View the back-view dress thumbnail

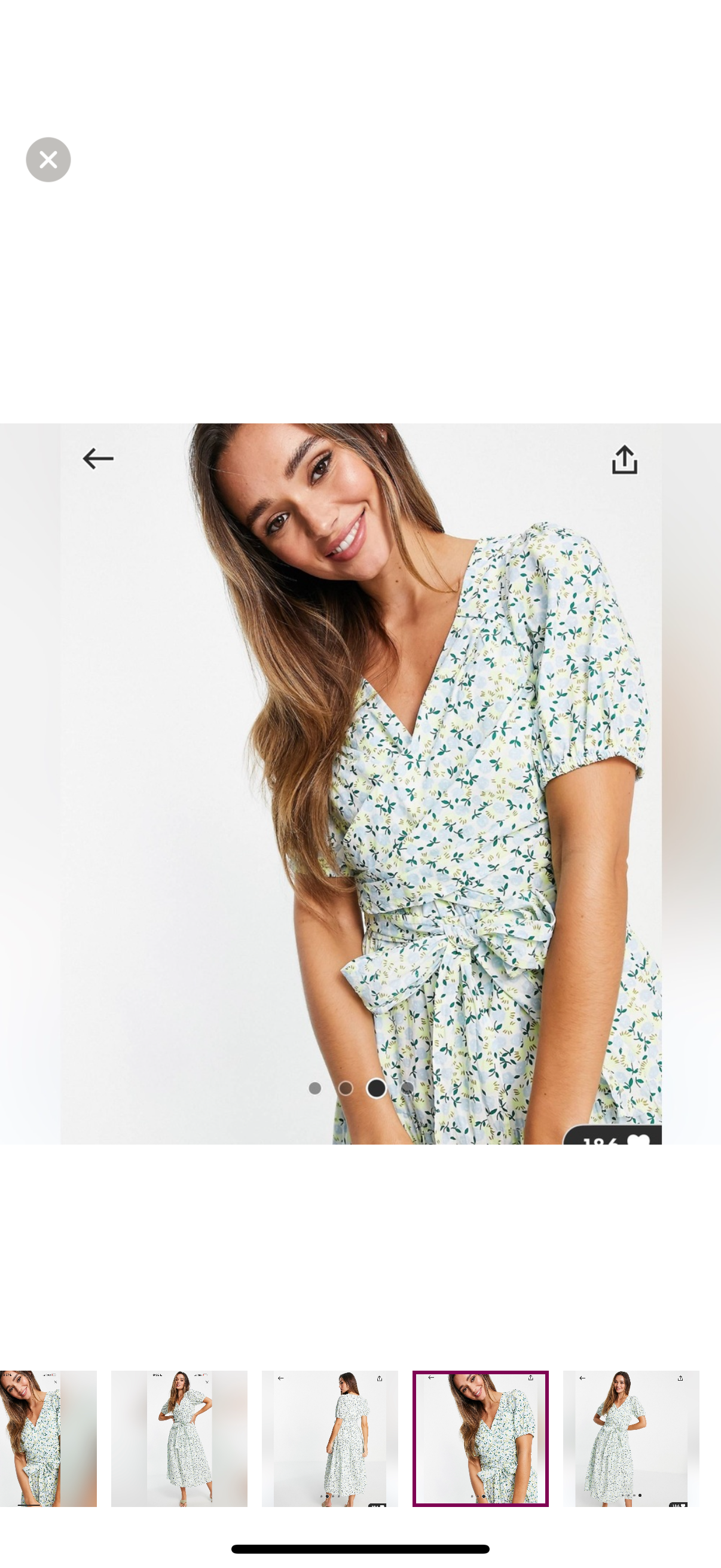[330, 1438]
